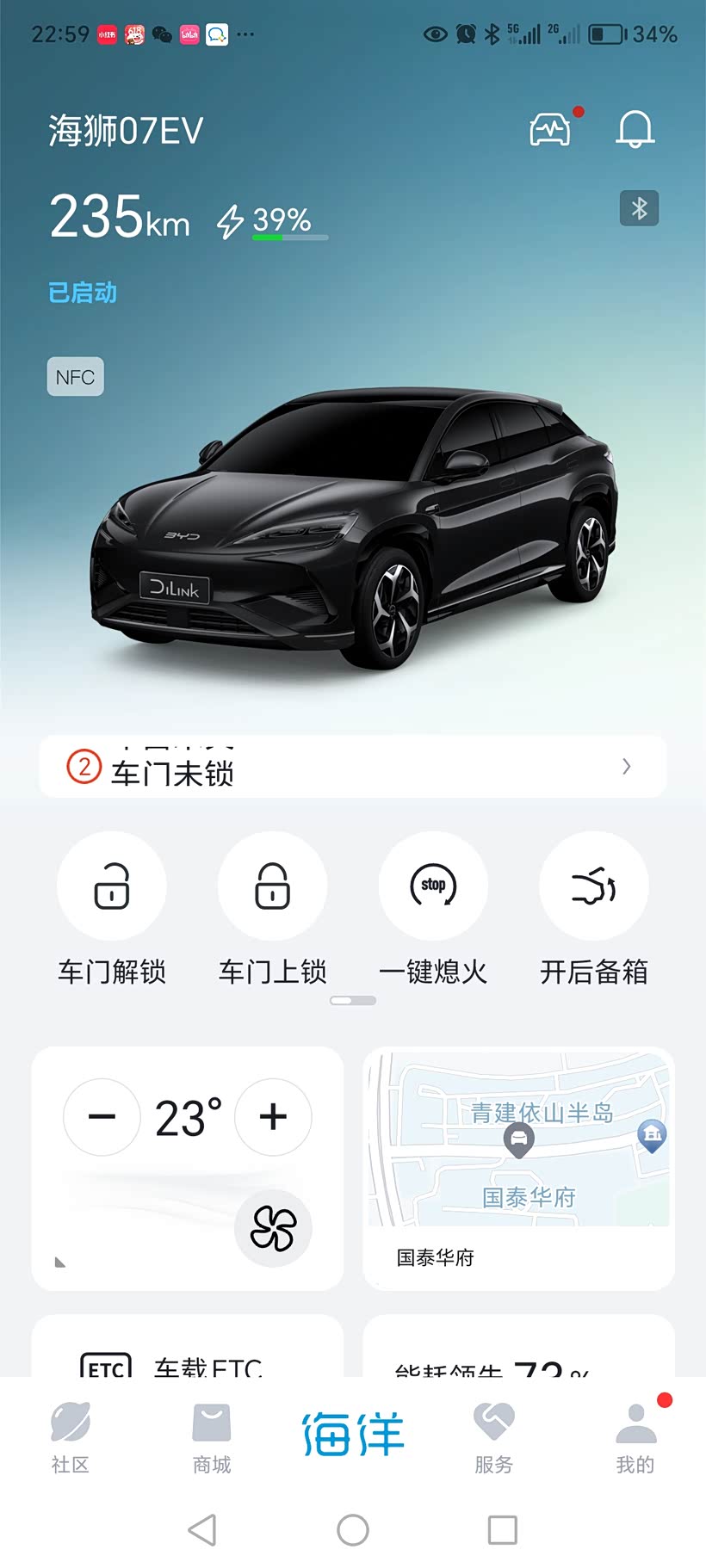The width and height of the screenshot is (706, 1568).
Task: Lock the doors with 车门上锁
Action: coord(273,886)
